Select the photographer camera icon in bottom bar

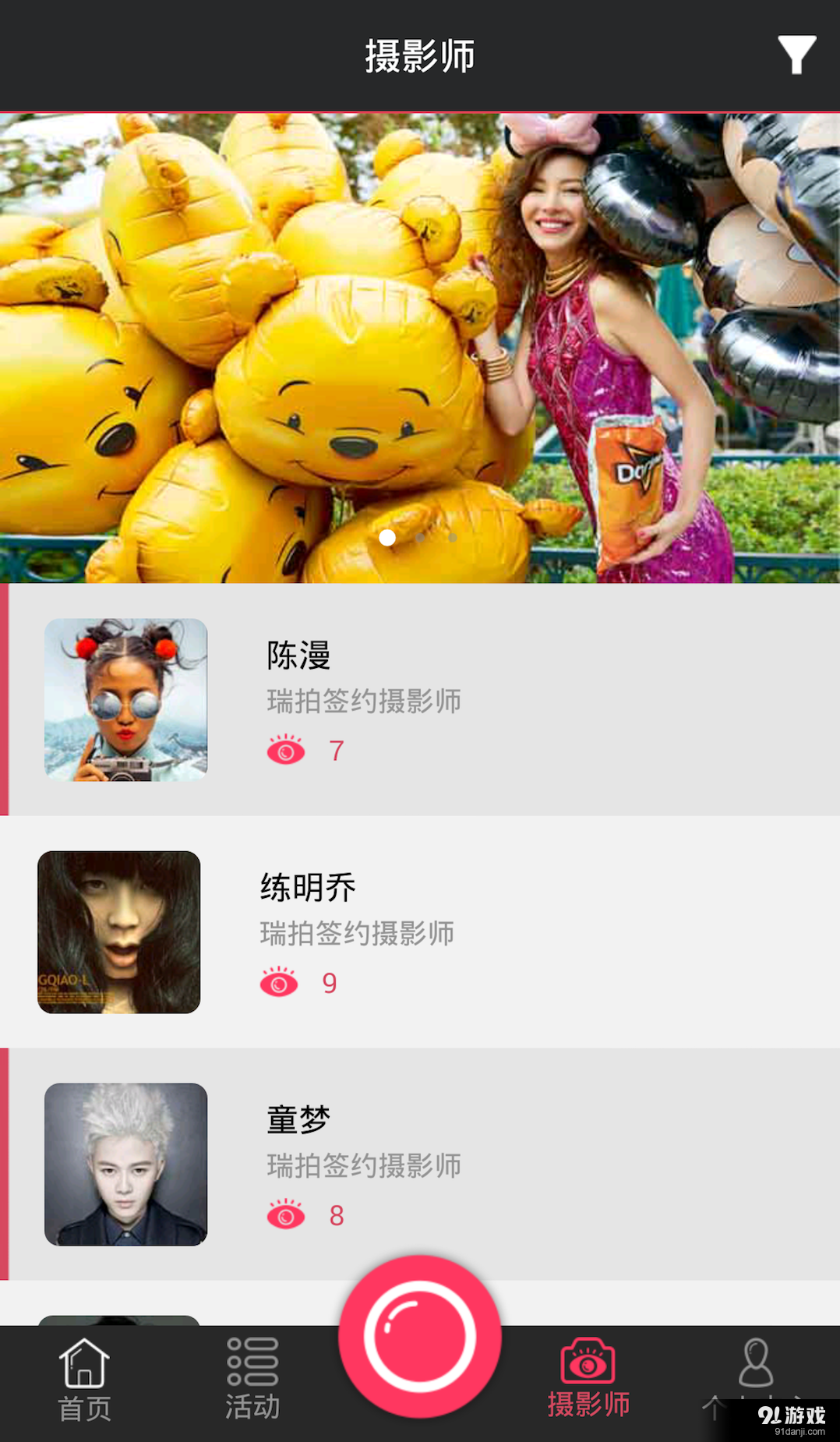tap(587, 1360)
